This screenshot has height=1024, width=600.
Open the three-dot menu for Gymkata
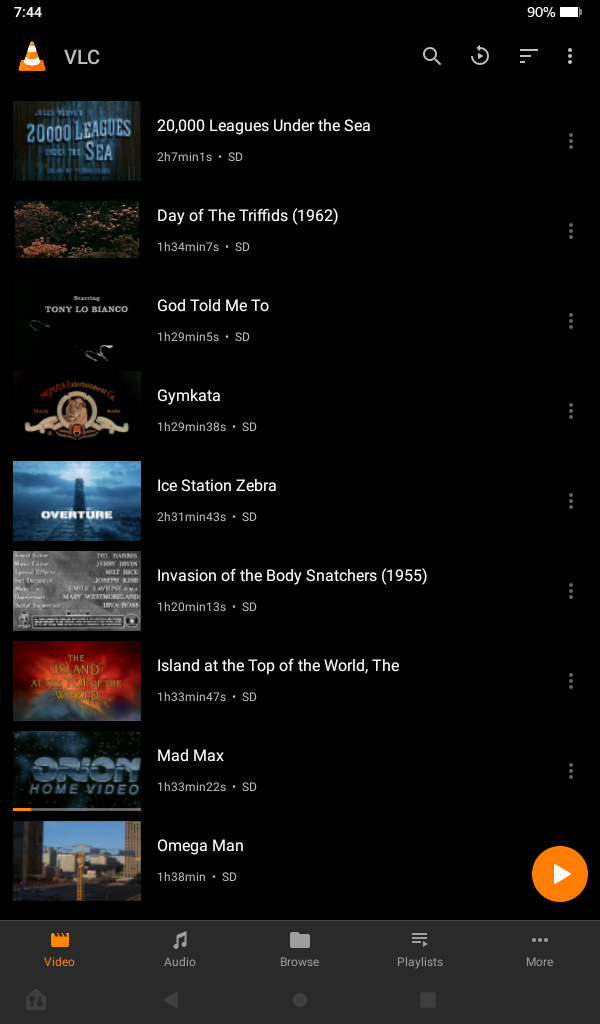tap(570, 411)
